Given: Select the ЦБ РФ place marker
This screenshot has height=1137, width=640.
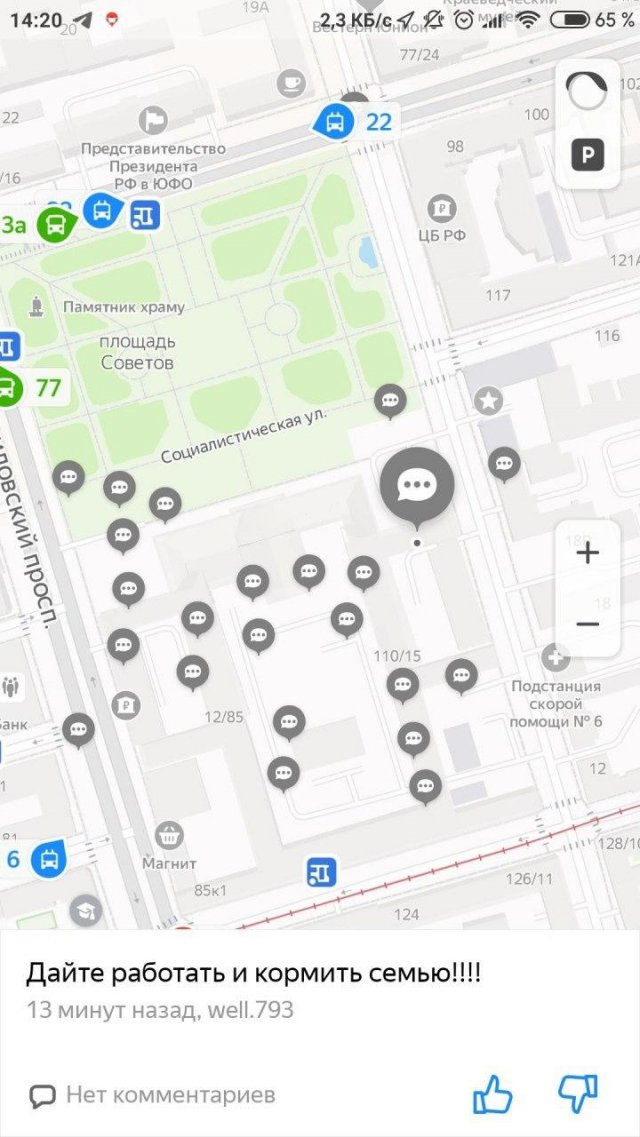Looking at the screenshot, I should point(441,210).
